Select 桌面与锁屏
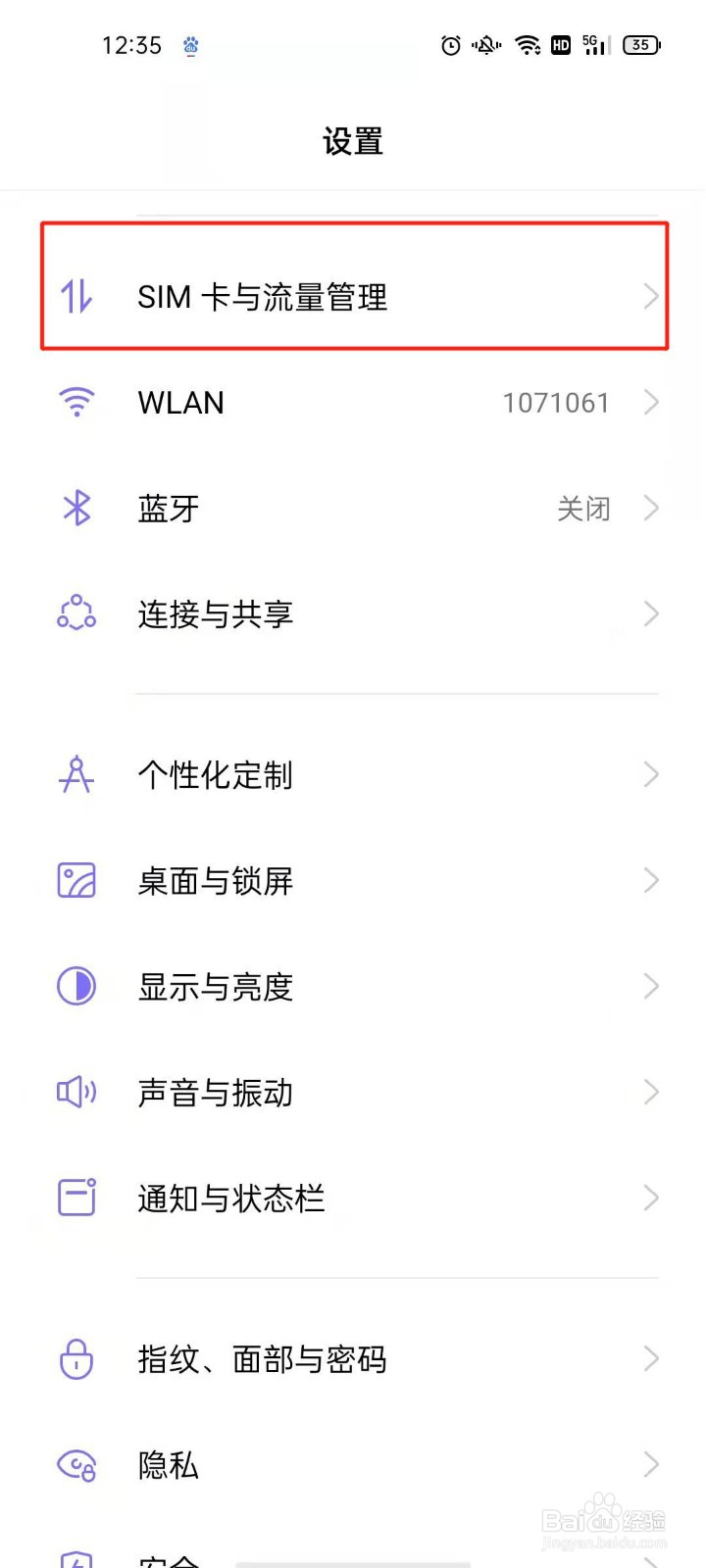The image size is (706, 1568). (x=353, y=880)
